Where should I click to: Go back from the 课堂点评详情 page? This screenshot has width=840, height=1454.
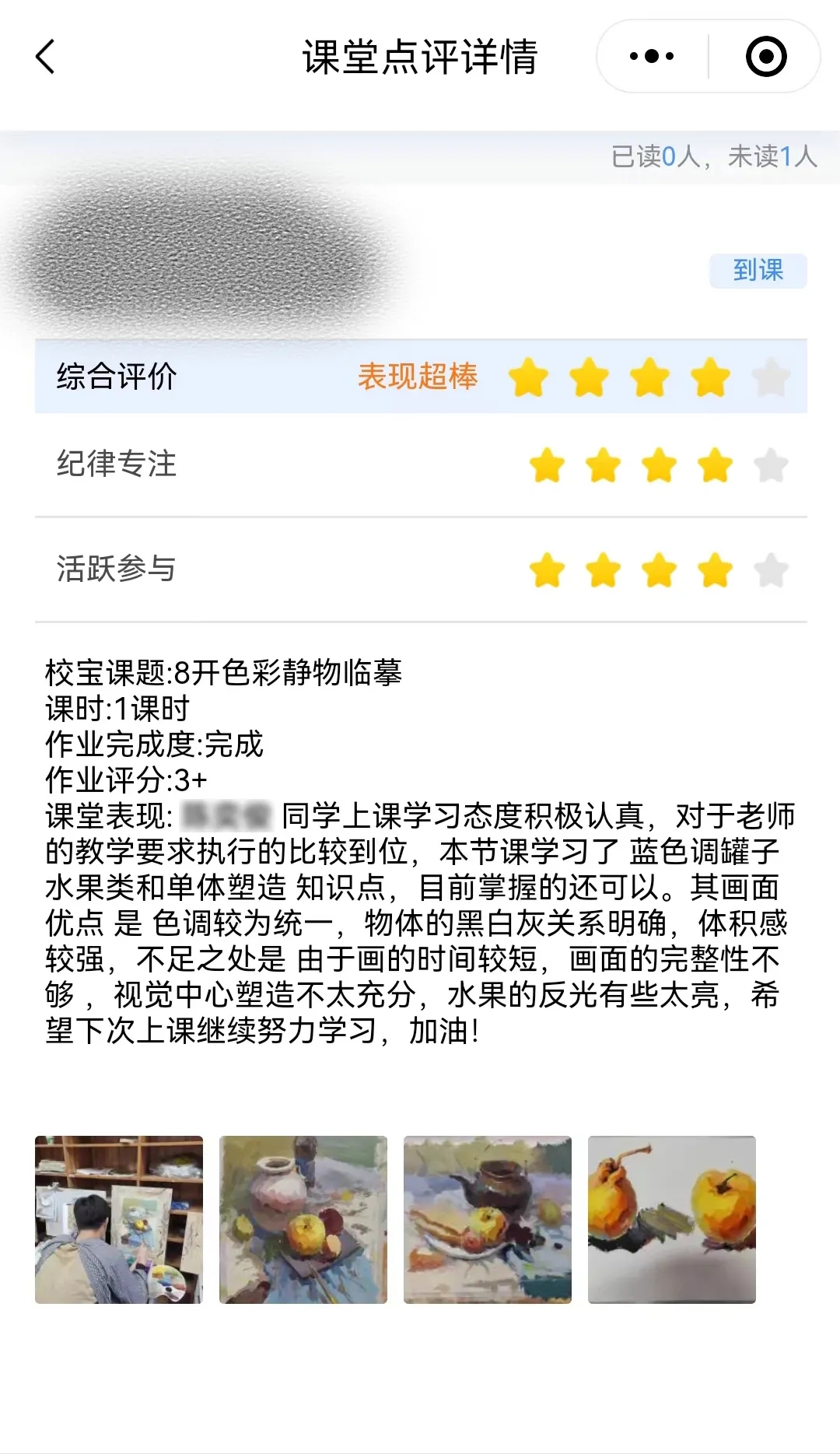(46, 57)
